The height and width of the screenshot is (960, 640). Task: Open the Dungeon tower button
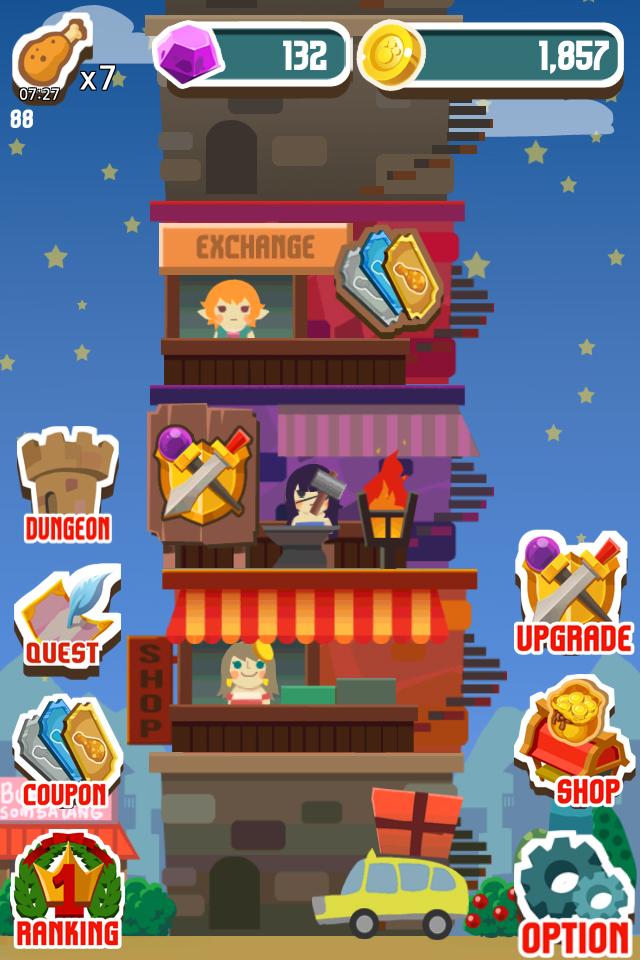tap(67, 487)
